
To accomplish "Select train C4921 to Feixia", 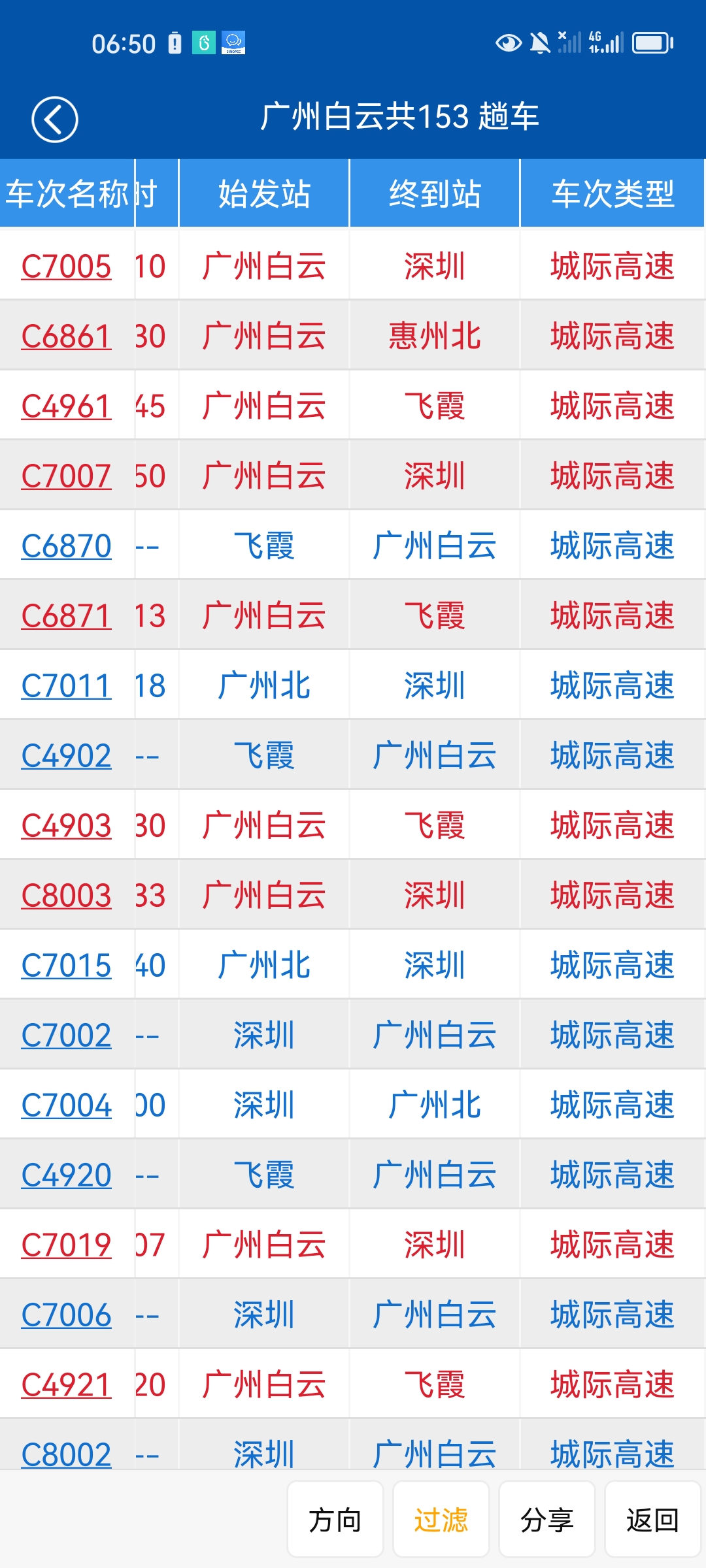I will tap(65, 1384).
